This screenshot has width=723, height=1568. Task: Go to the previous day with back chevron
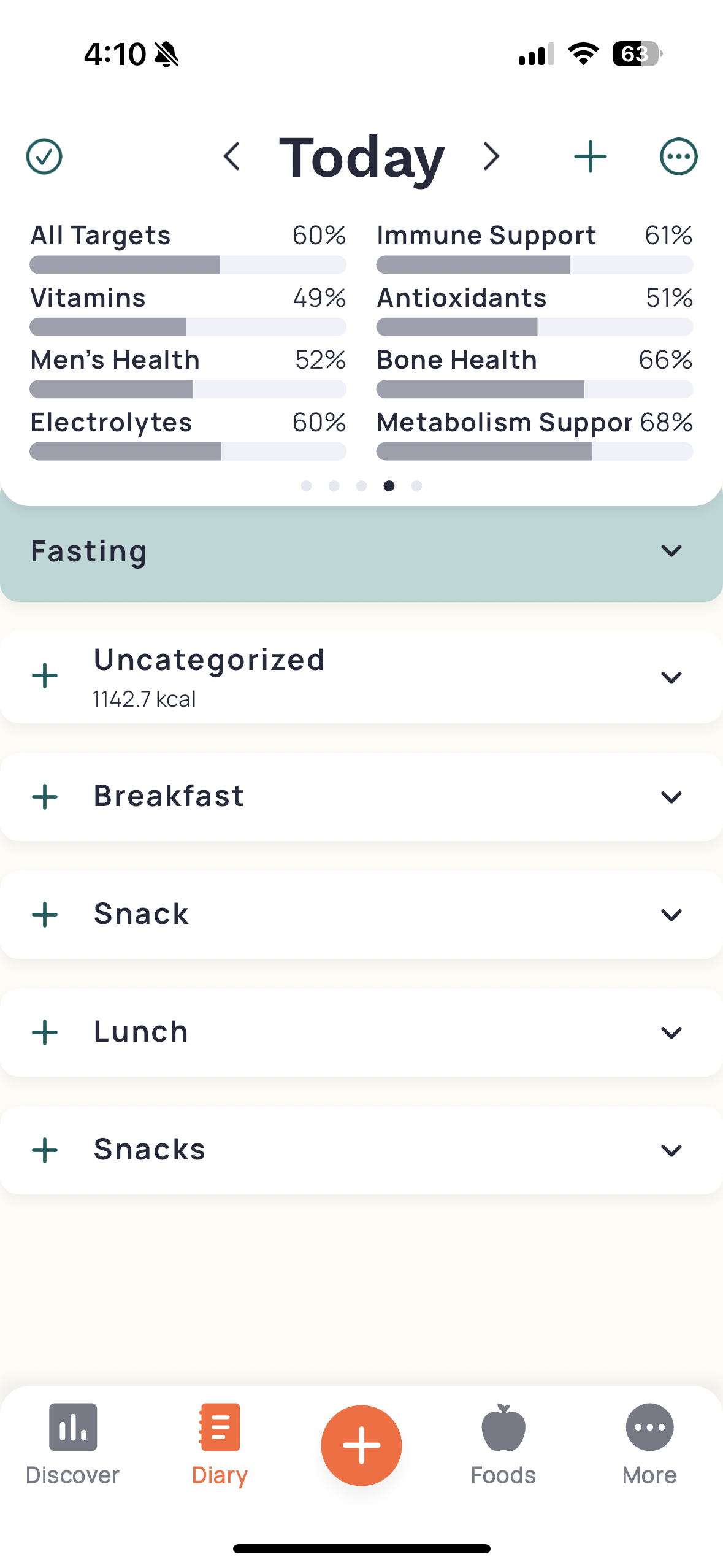pos(232,156)
